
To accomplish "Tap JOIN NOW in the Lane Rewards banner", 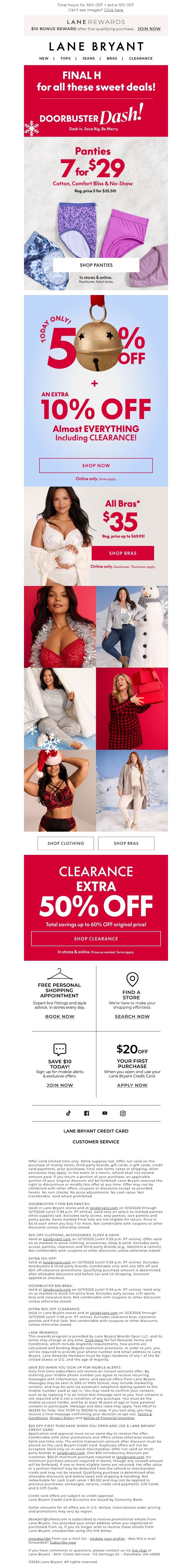I will point(149,28).
